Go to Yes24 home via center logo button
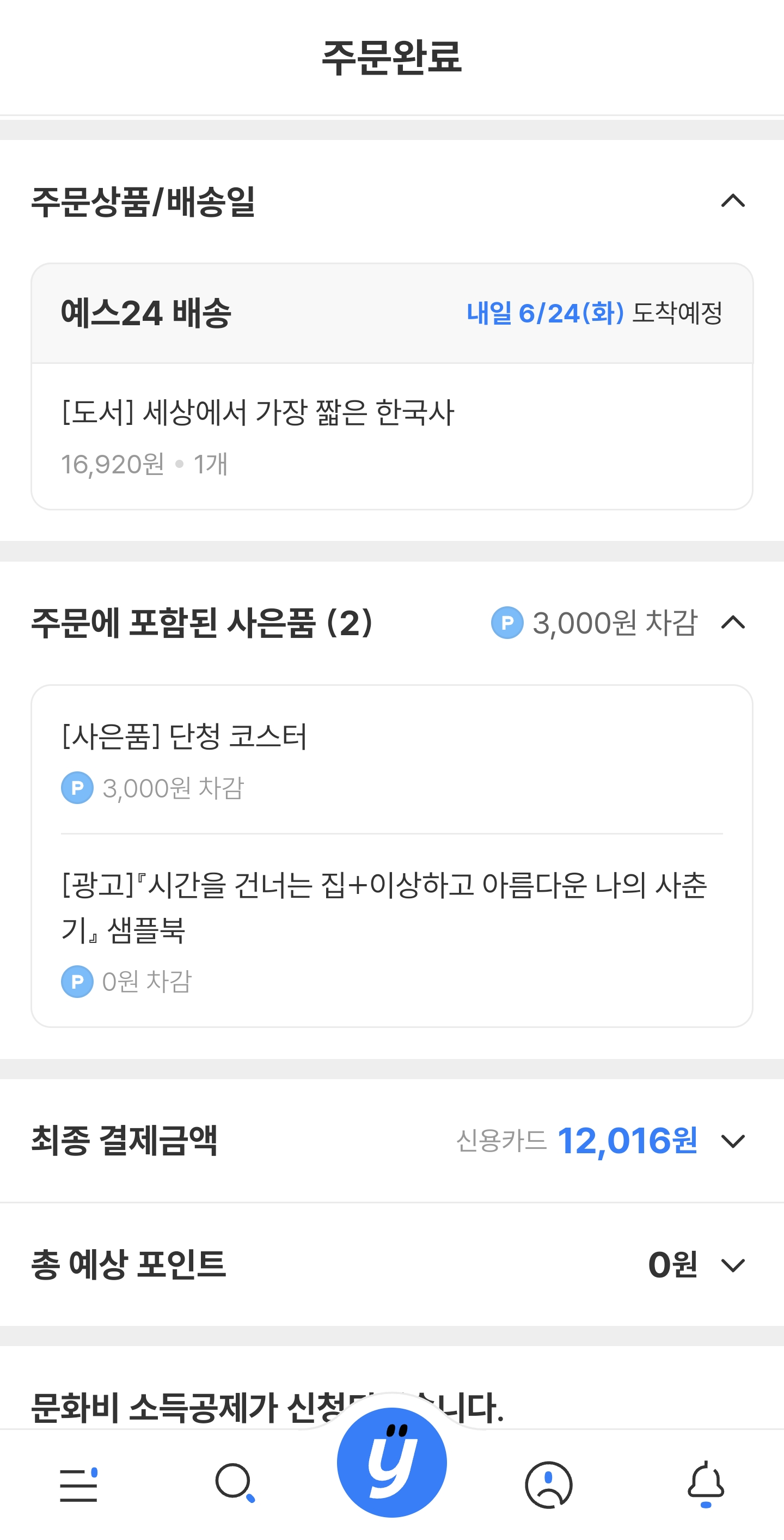This screenshot has width=784, height=1540. tap(392, 1462)
